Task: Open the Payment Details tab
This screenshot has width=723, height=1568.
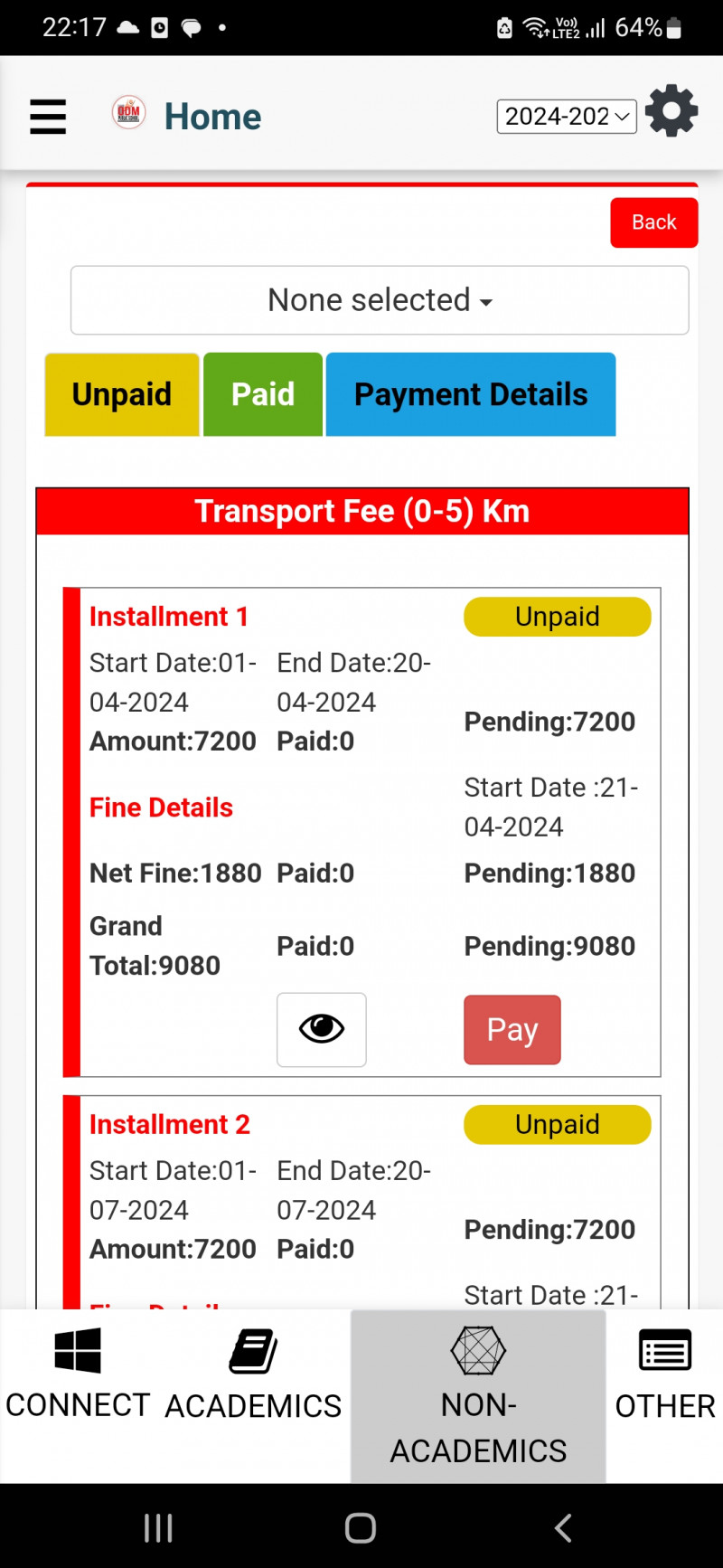Action: pyautogui.click(x=470, y=394)
